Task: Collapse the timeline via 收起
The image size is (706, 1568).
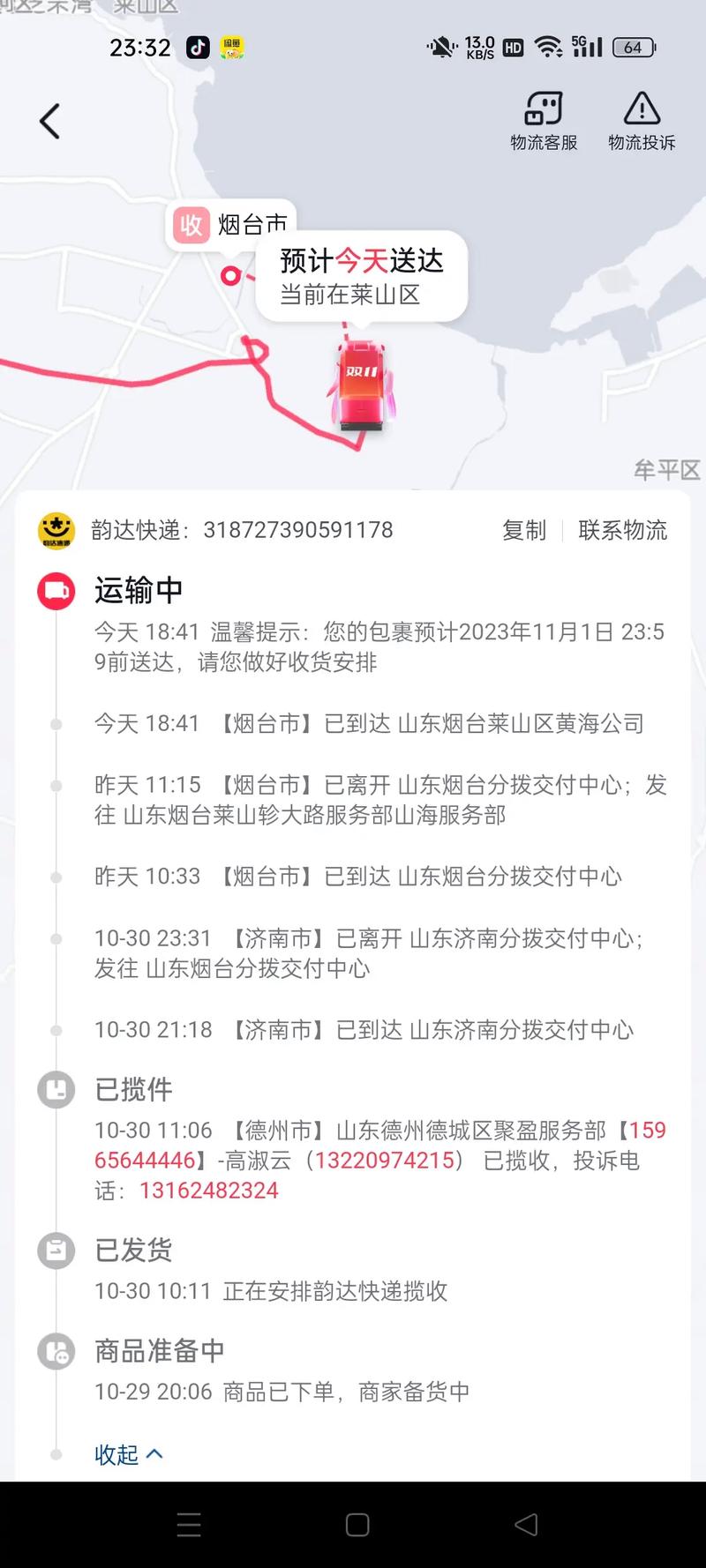Action: pyautogui.click(x=128, y=1454)
